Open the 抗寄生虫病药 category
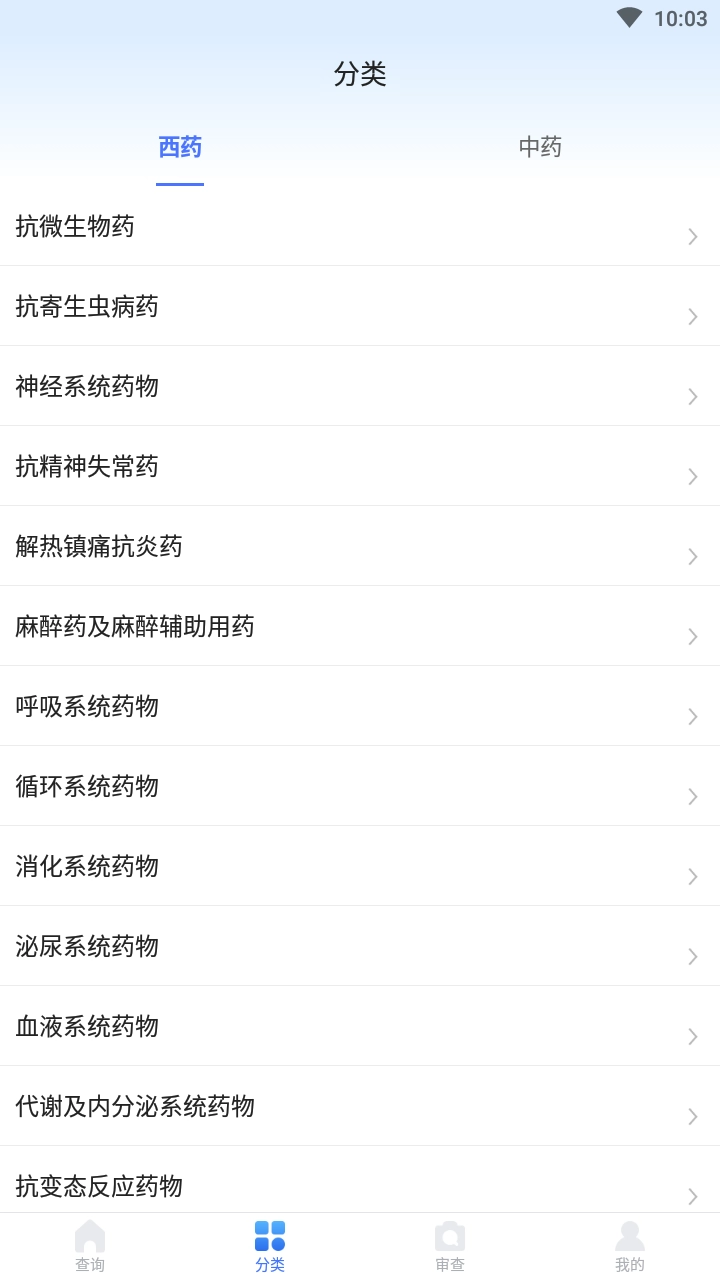720x1280 pixels. point(360,307)
